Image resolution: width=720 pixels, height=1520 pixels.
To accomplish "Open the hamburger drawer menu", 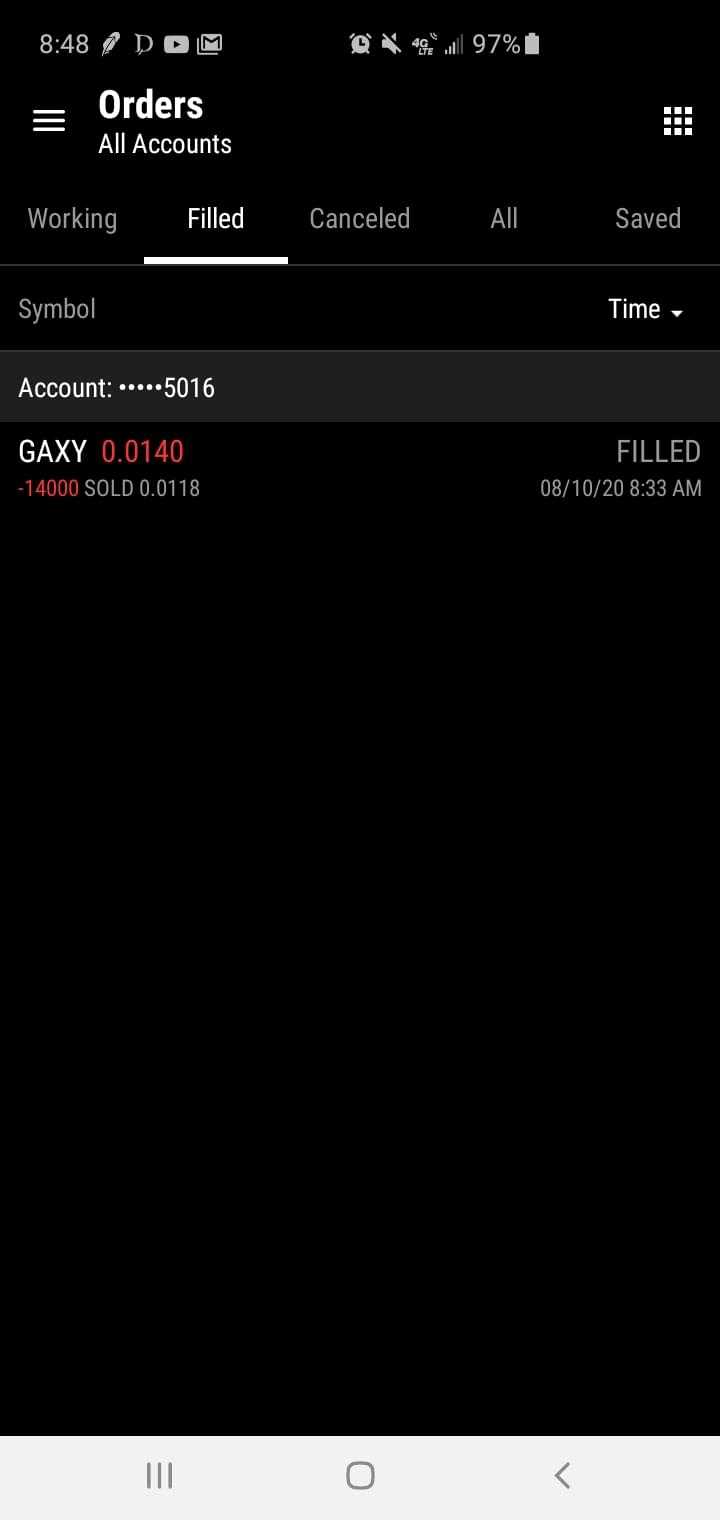I will click(48, 121).
